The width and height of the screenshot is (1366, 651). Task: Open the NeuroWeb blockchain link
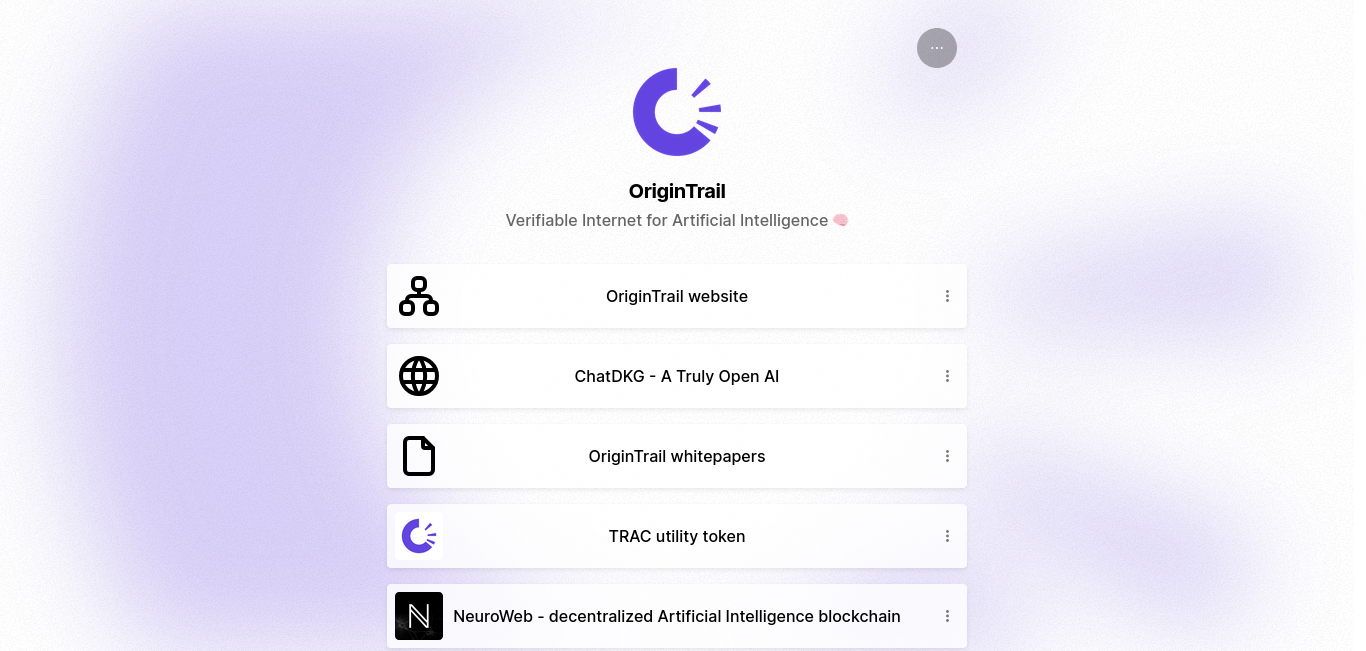pos(676,616)
